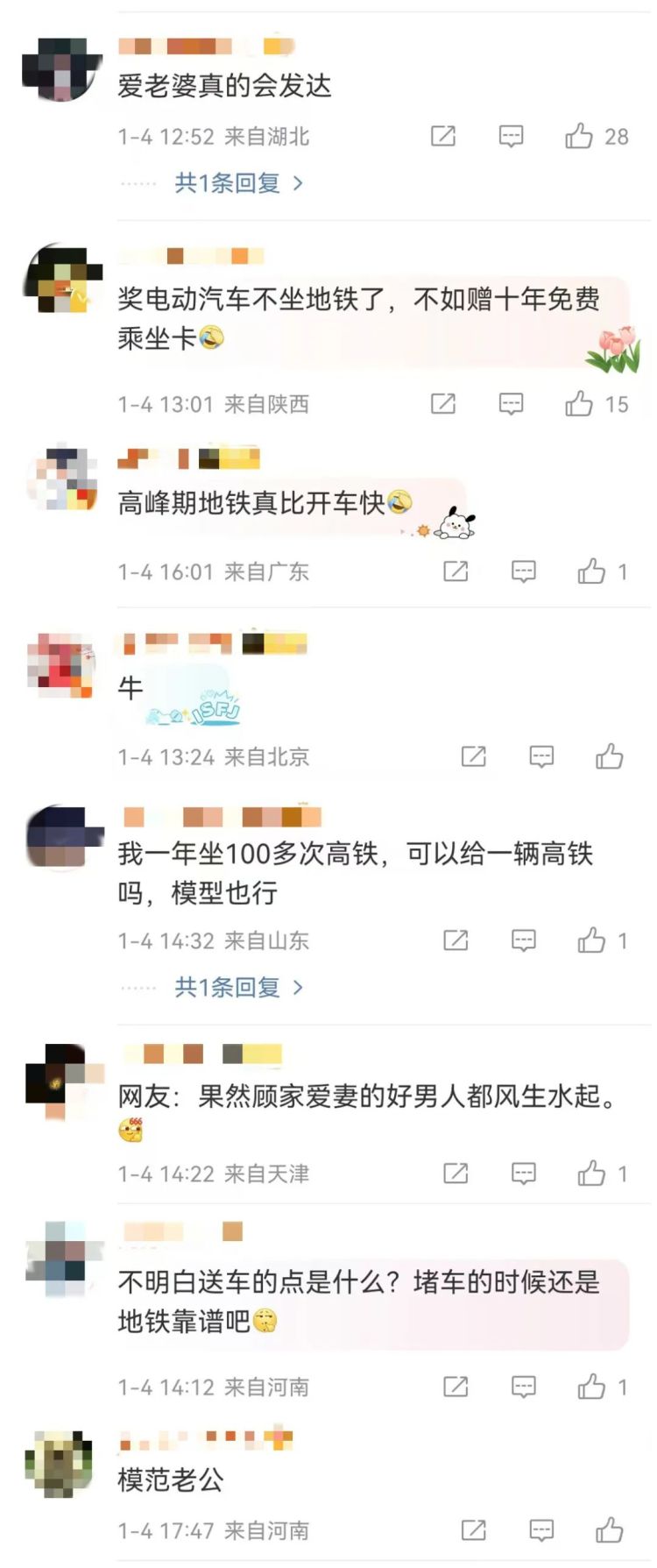
Task: Like the 模范老公 comment
Action: pos(610,1530)
